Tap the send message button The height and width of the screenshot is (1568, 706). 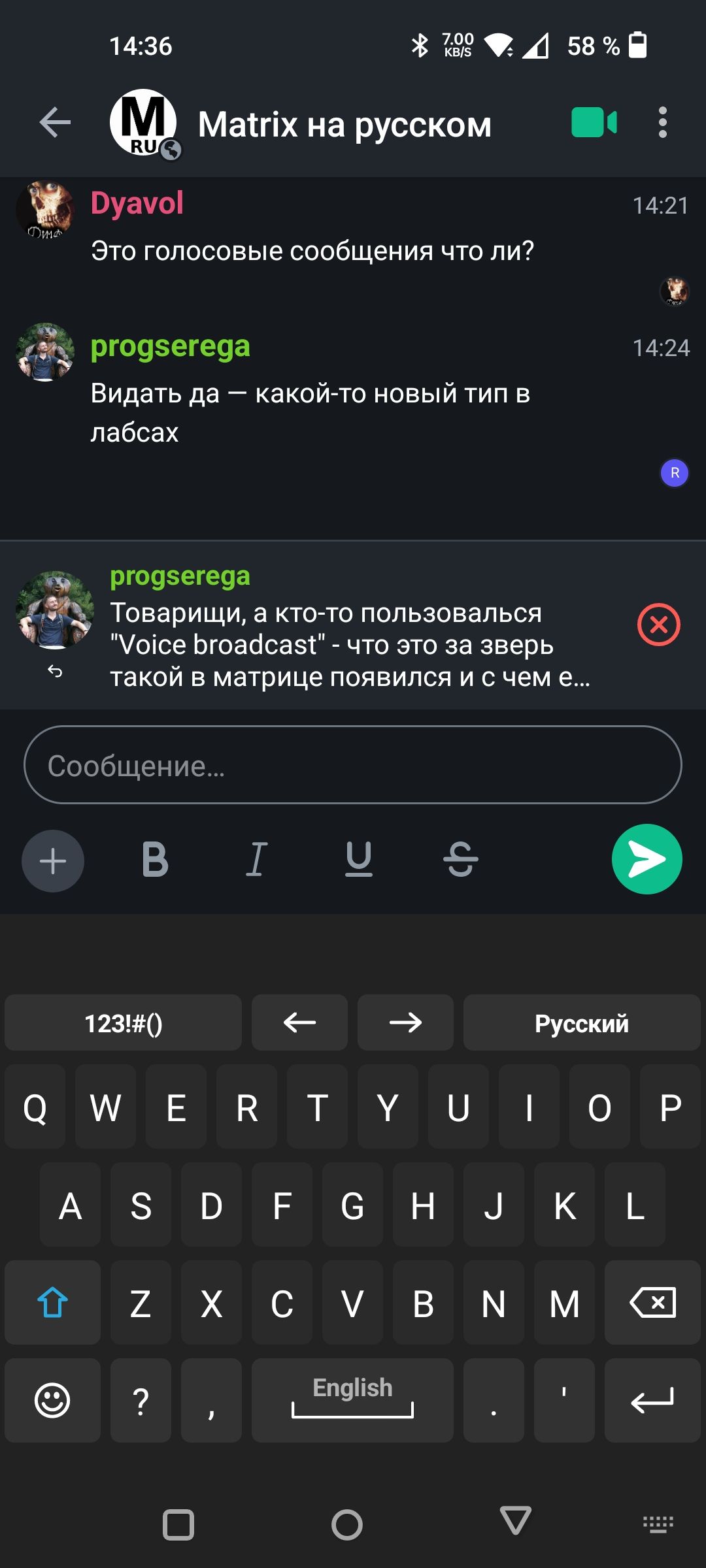pyautogui.click(x=647, y=860)
